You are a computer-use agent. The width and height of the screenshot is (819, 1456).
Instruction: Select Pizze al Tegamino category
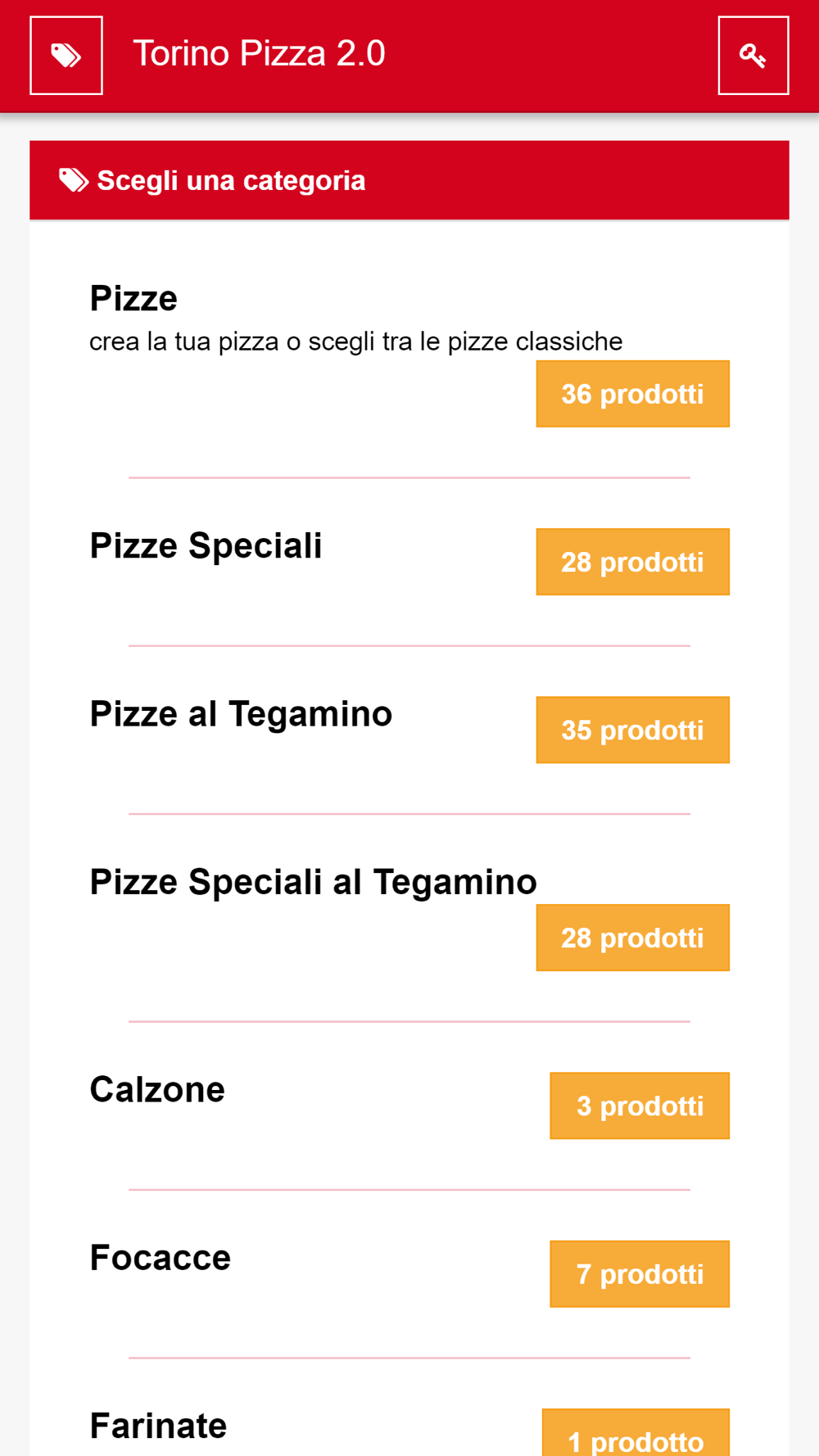click(x=241, y=714)
